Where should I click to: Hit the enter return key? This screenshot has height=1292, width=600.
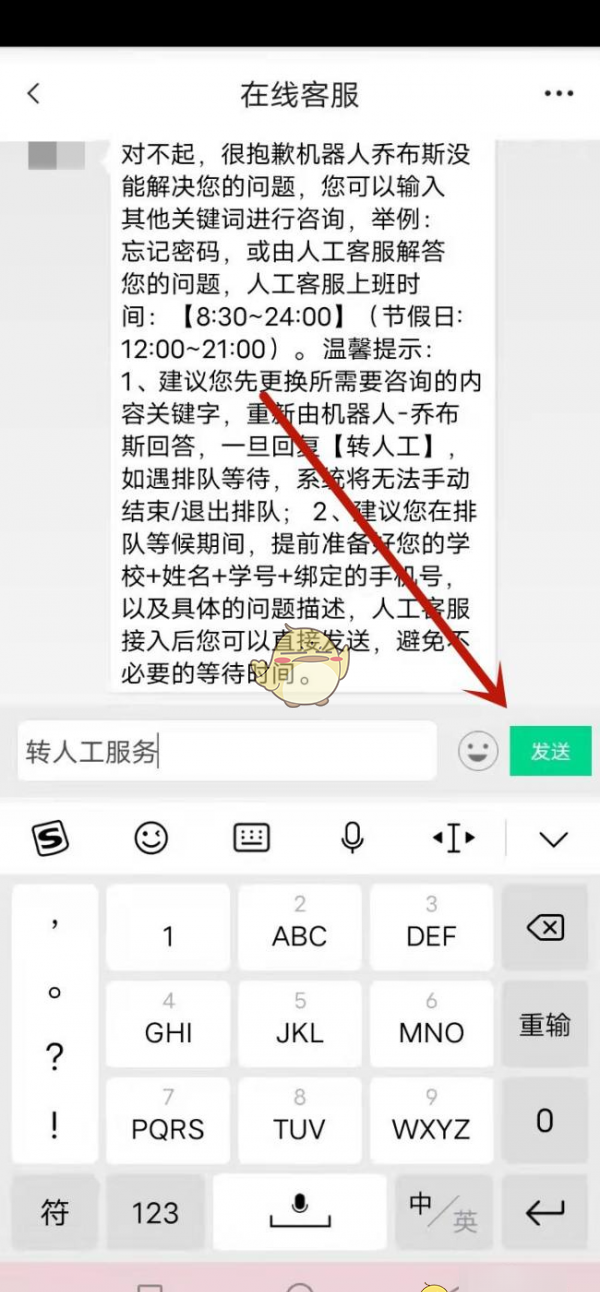coord(545,1214)
